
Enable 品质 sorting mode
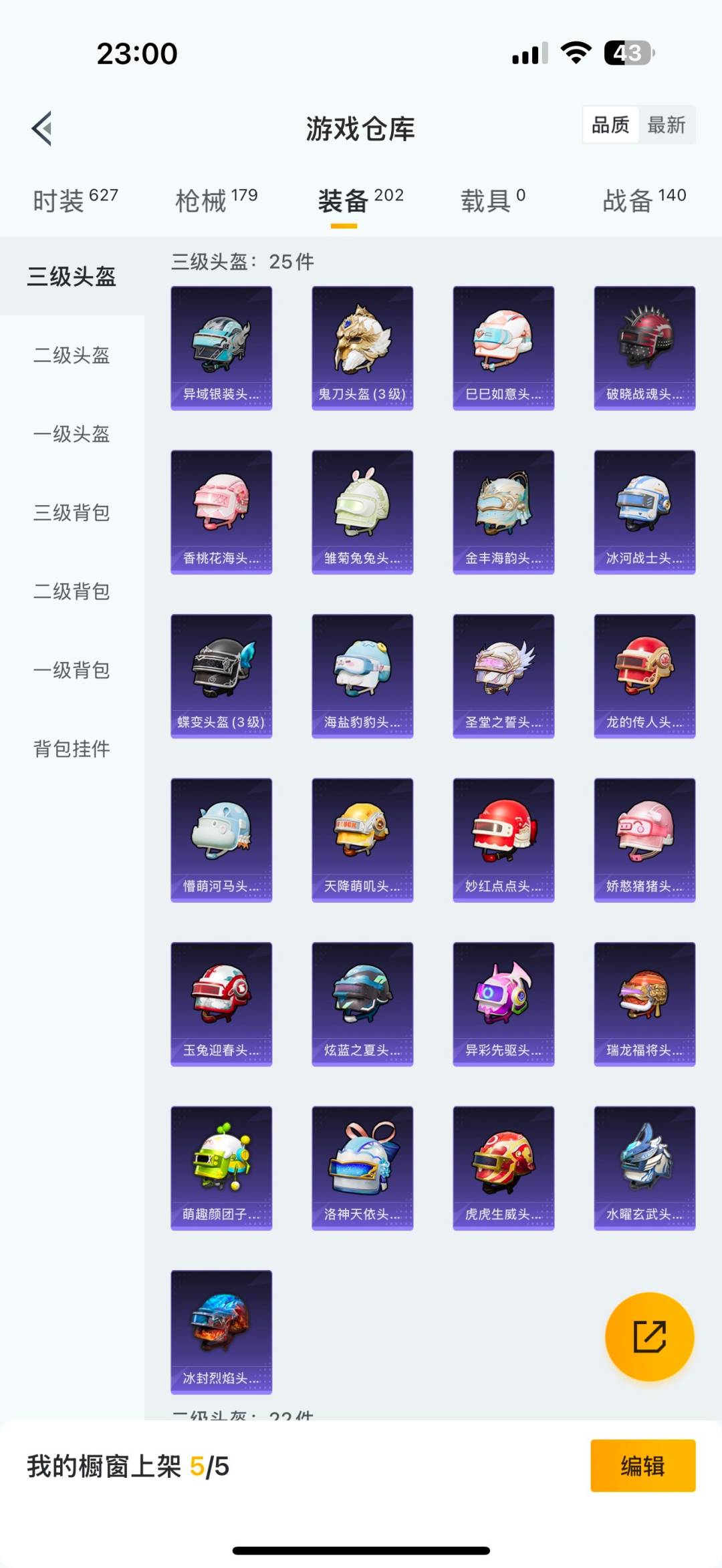click(x=610, y=126)
